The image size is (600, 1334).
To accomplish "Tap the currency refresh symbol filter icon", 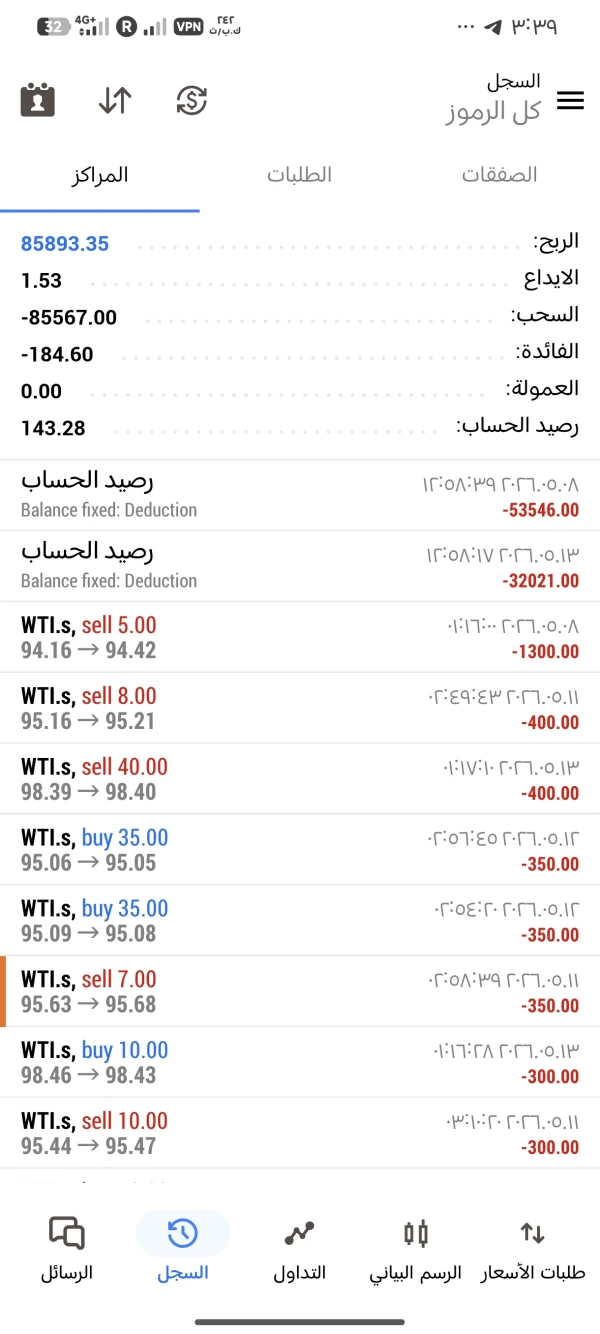I will 191,100.
